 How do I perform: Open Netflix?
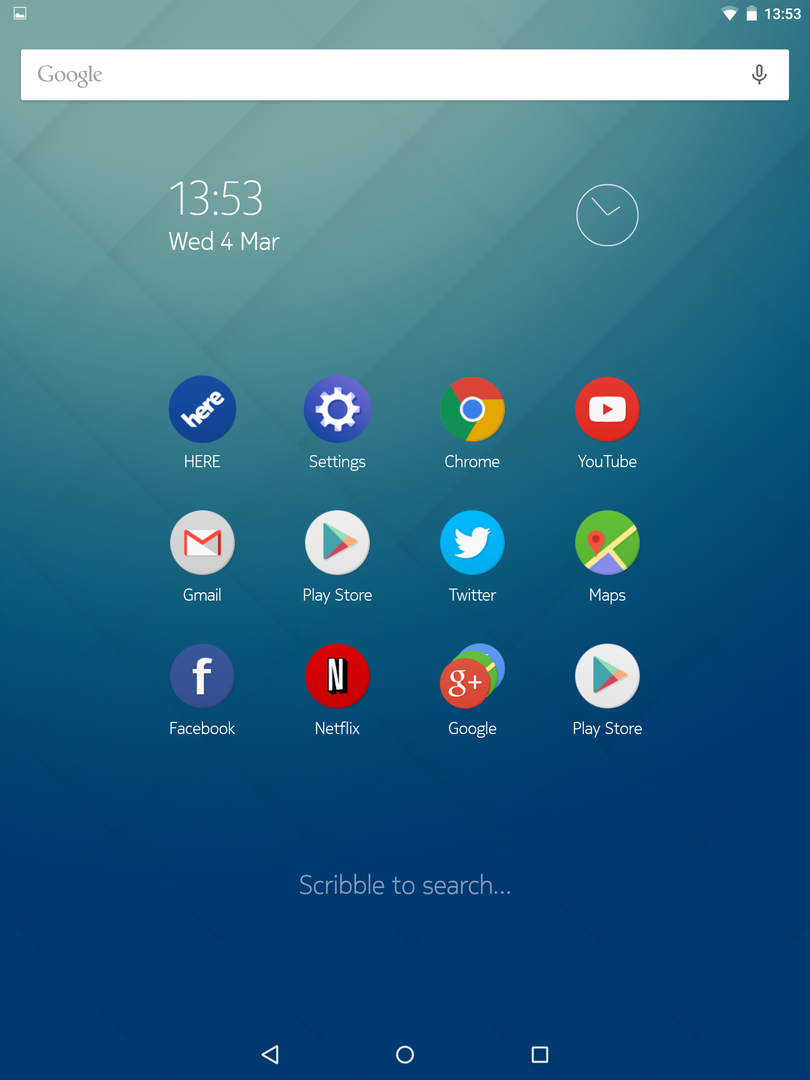coord(337,677)
